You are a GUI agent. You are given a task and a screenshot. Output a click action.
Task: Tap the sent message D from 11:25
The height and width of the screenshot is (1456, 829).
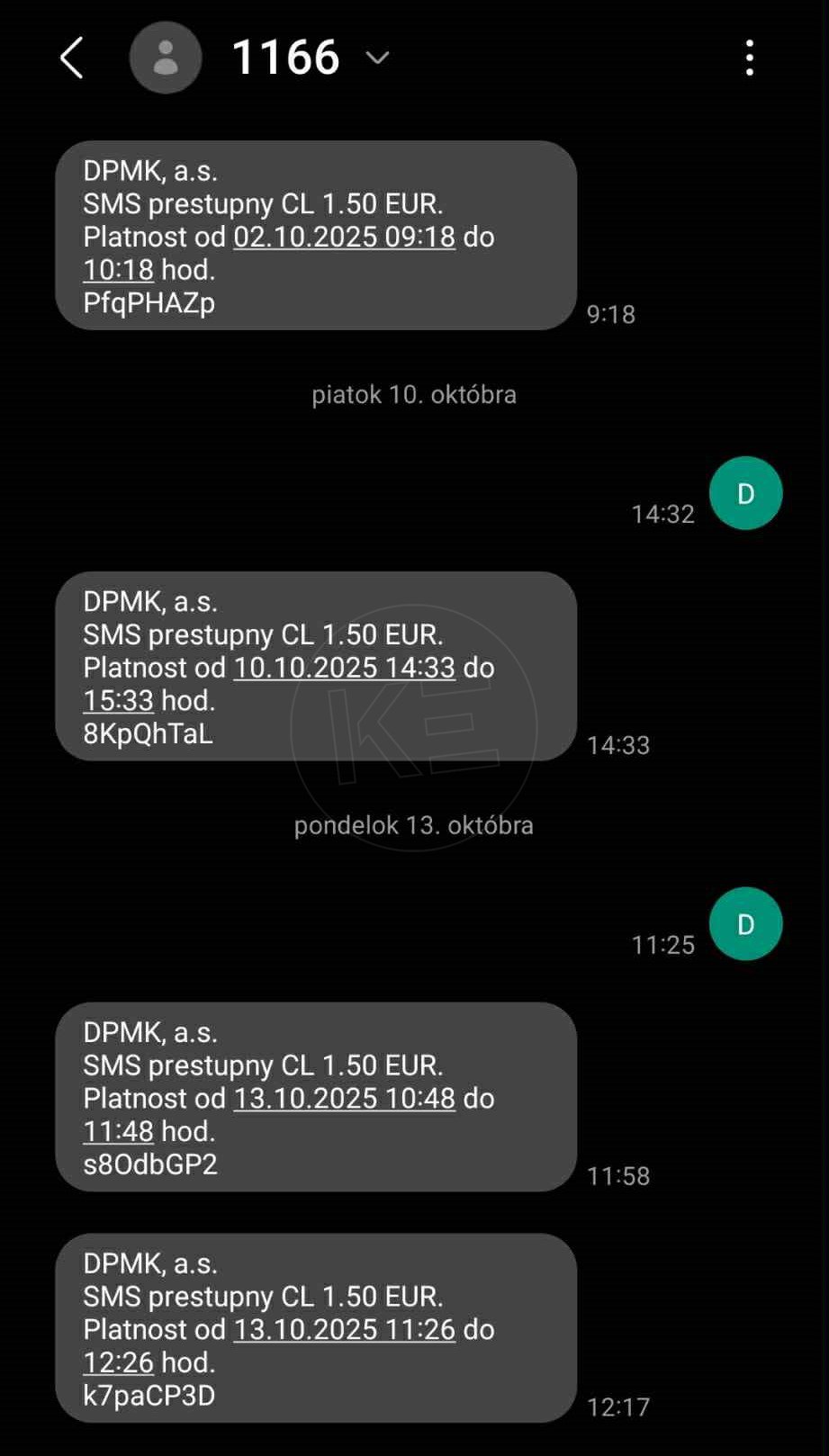(745, 924)
